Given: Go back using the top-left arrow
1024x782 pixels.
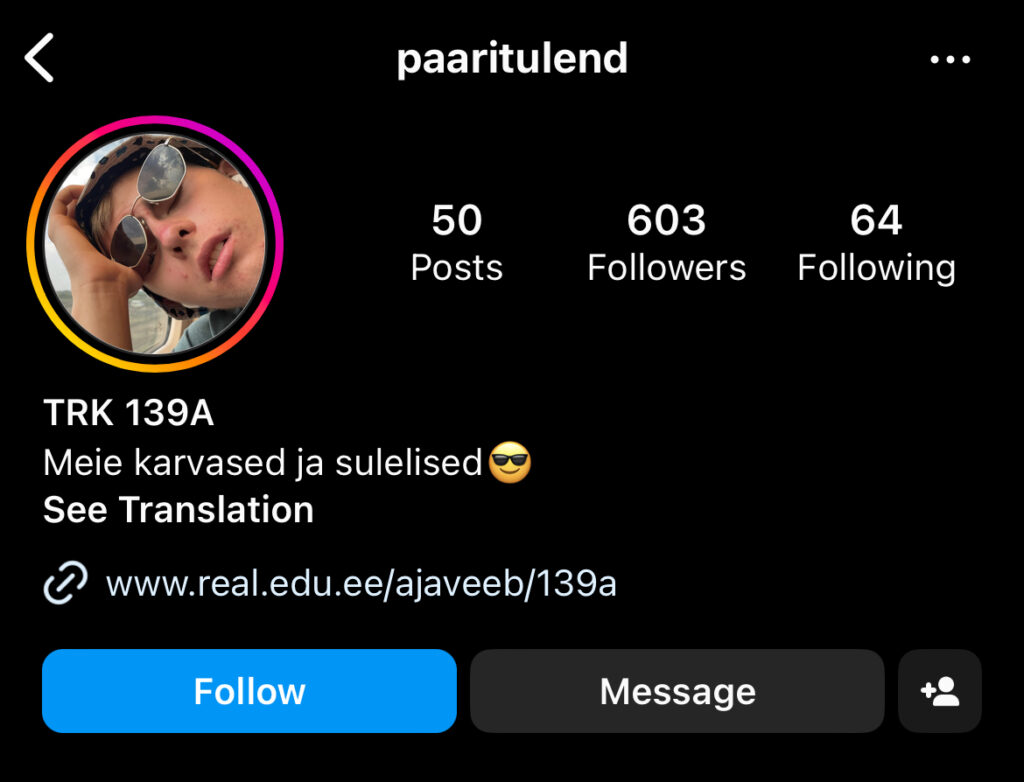Looking at the screenshot, I should point(40,59).
